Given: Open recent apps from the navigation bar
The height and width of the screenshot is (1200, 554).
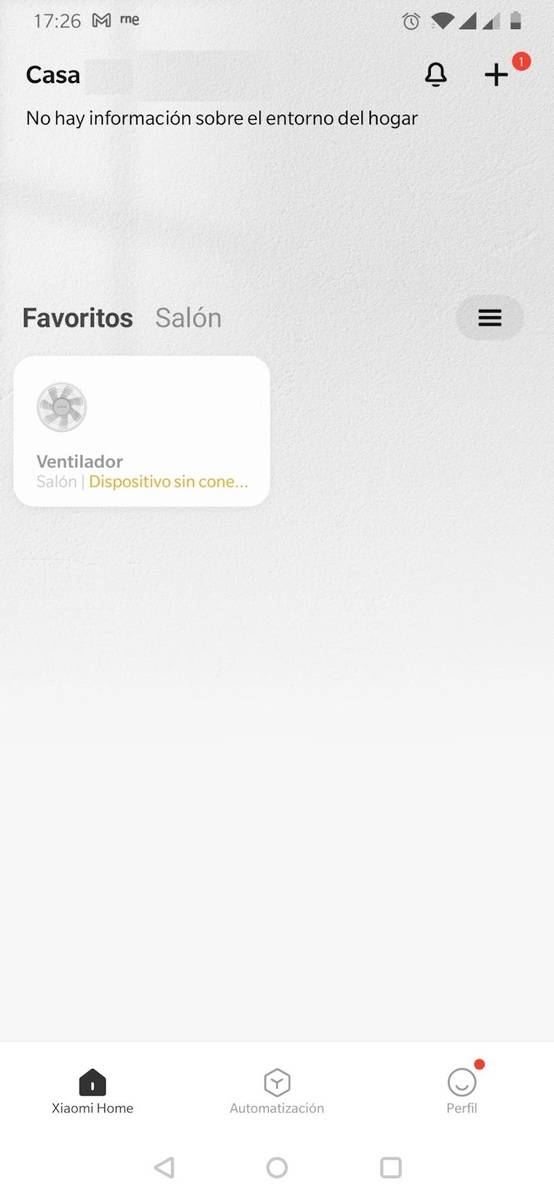Looking at the screenshot, I should pos(391,1167).
